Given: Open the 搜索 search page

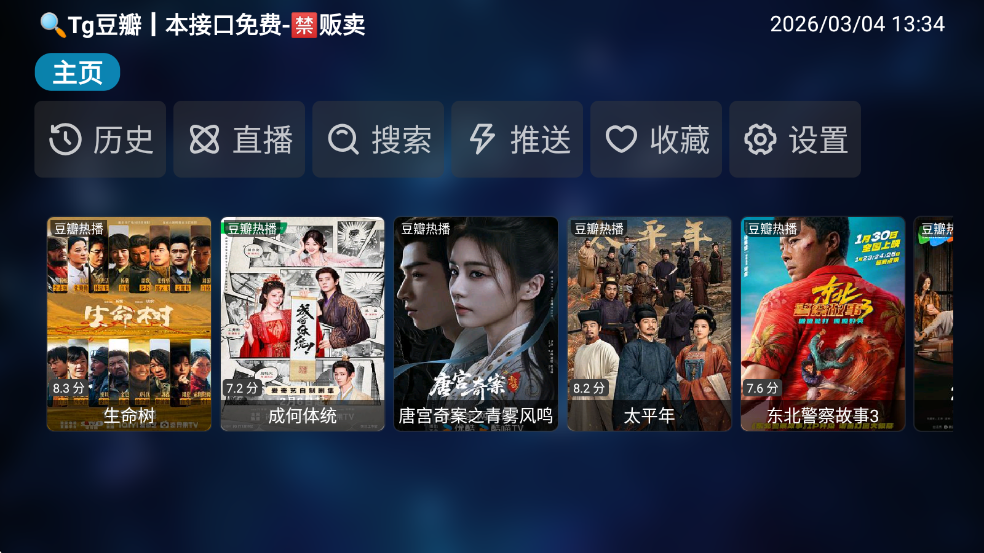Looking at the screenshot, I should [378, 140].
